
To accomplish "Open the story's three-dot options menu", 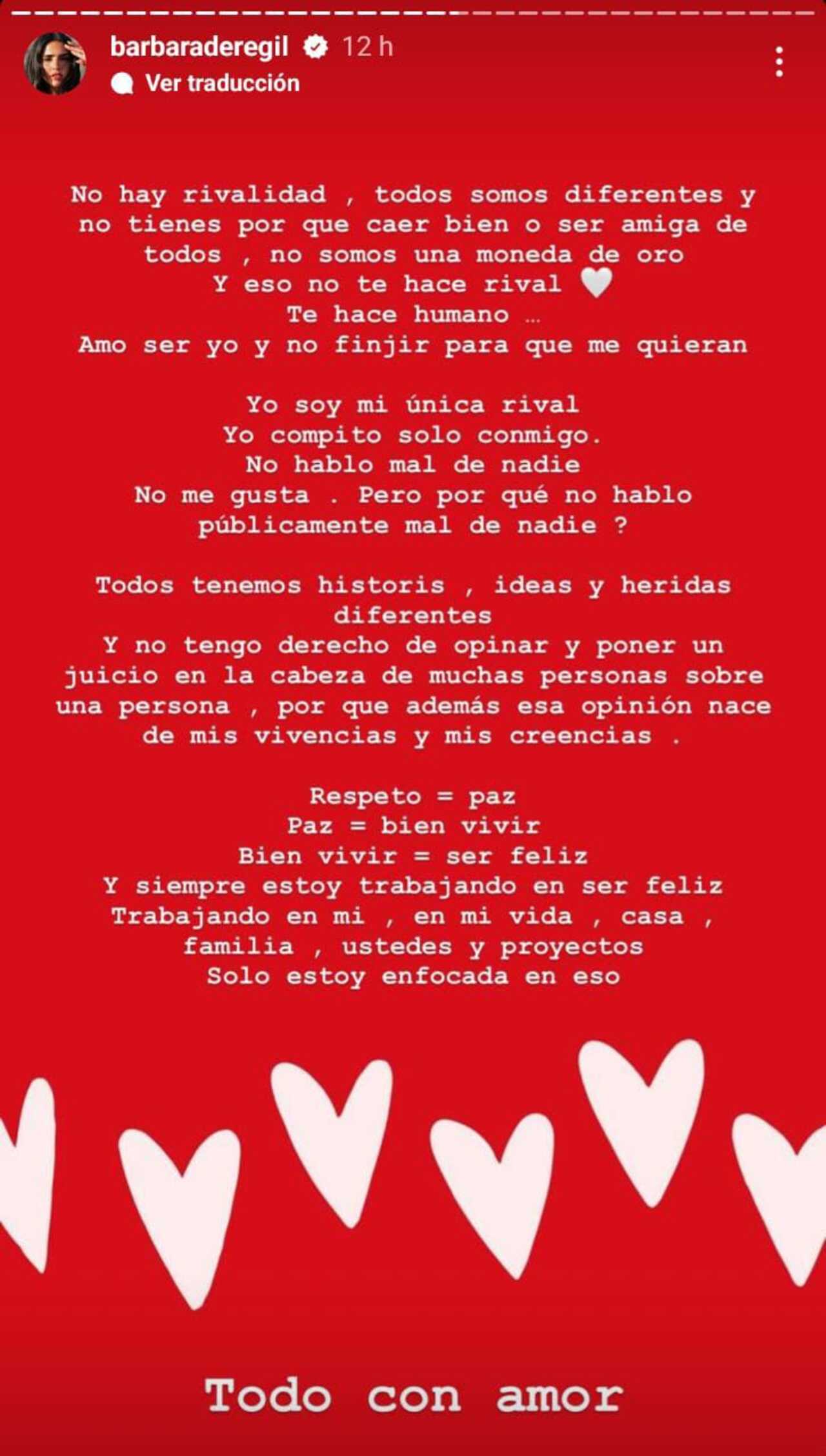I will [x=779, y=63].
